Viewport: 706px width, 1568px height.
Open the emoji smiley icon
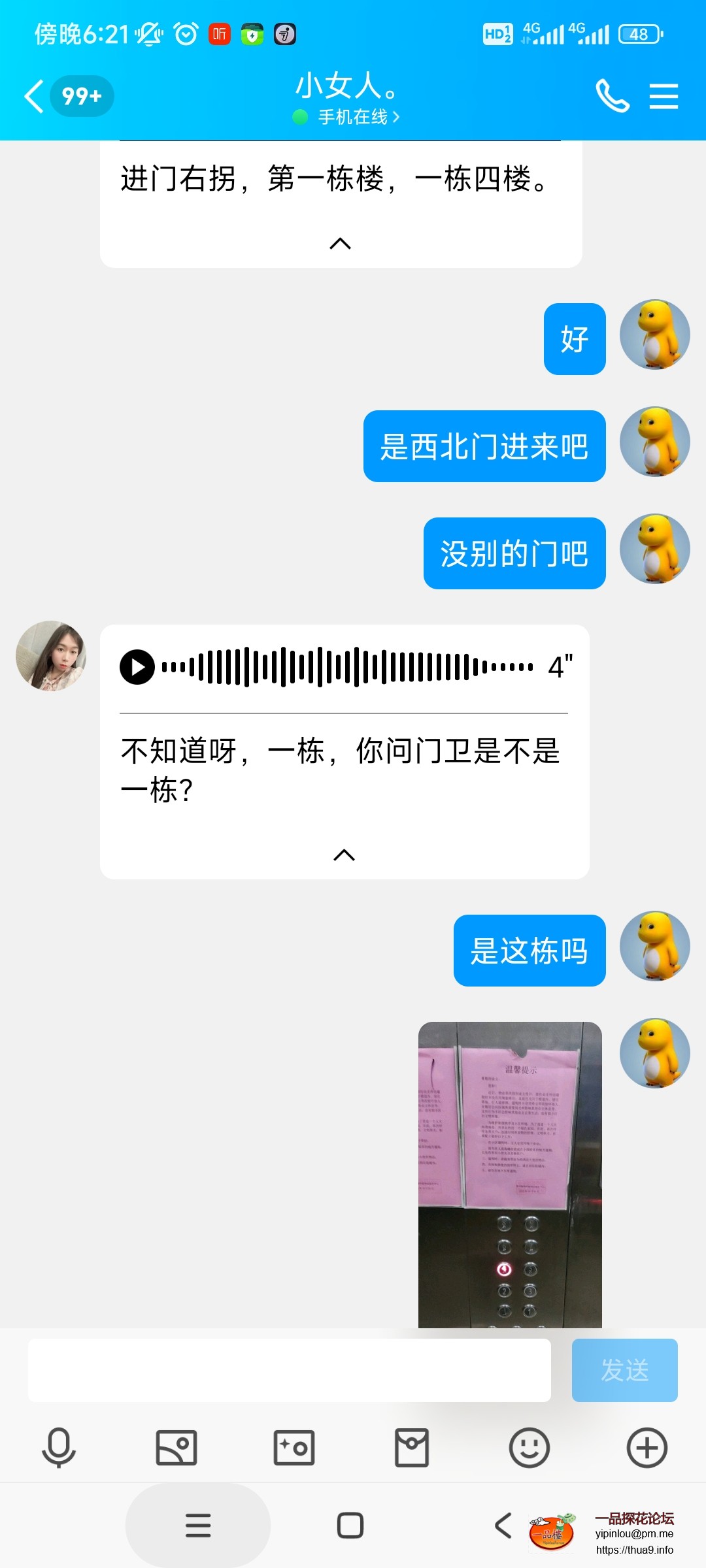pyautogui.click(x=529, y=1448)
